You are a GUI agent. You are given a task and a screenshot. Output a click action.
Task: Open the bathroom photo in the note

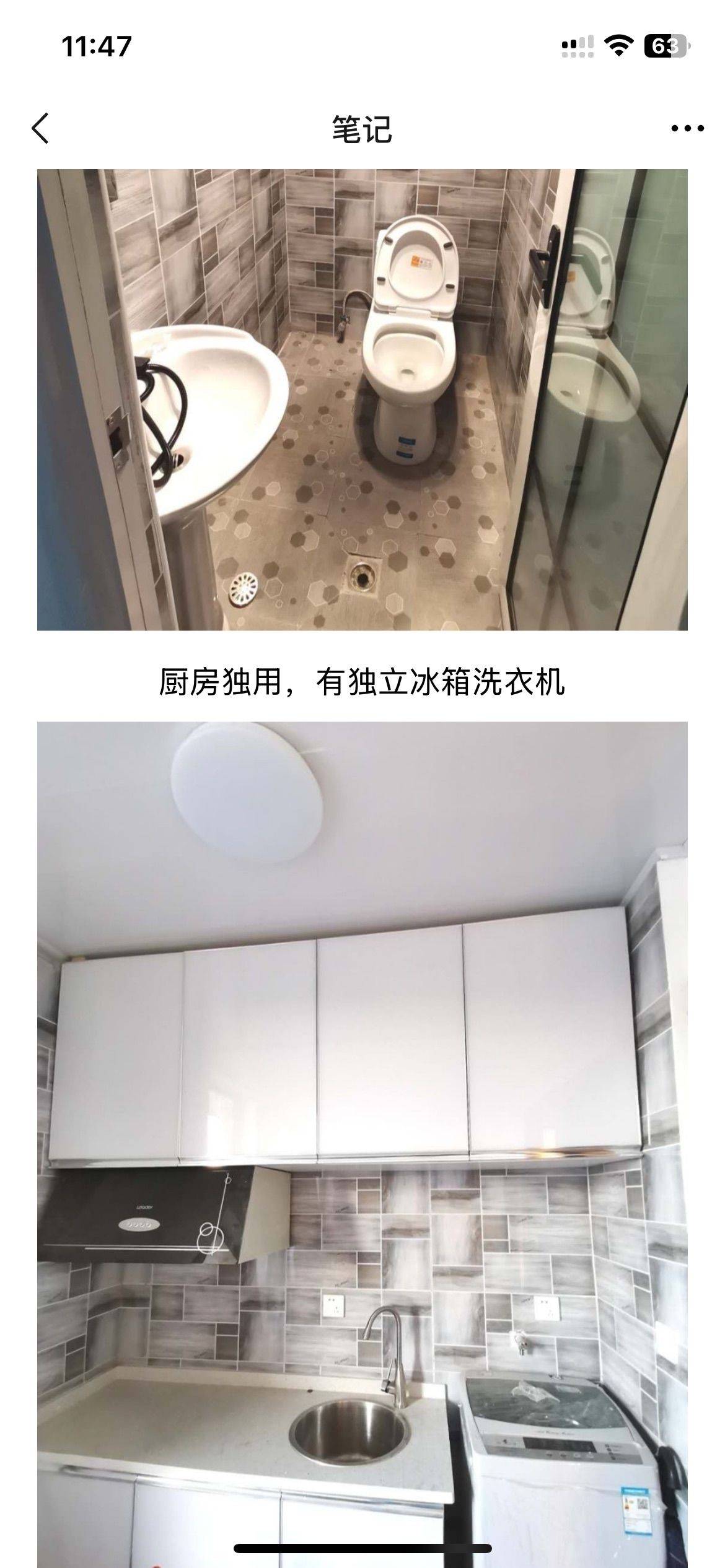pos(362,399)
